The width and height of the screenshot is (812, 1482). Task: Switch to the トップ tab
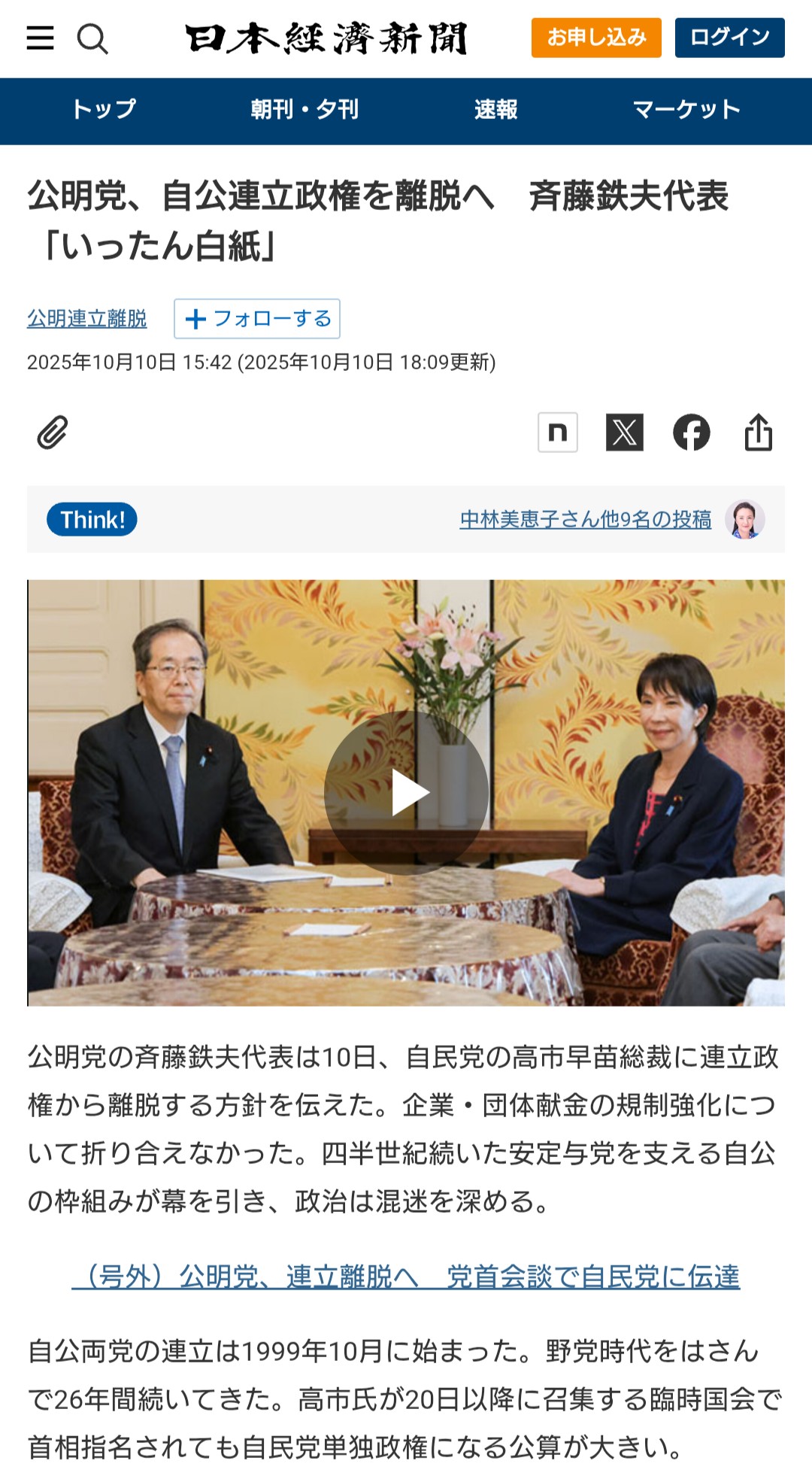pos(104,110)
